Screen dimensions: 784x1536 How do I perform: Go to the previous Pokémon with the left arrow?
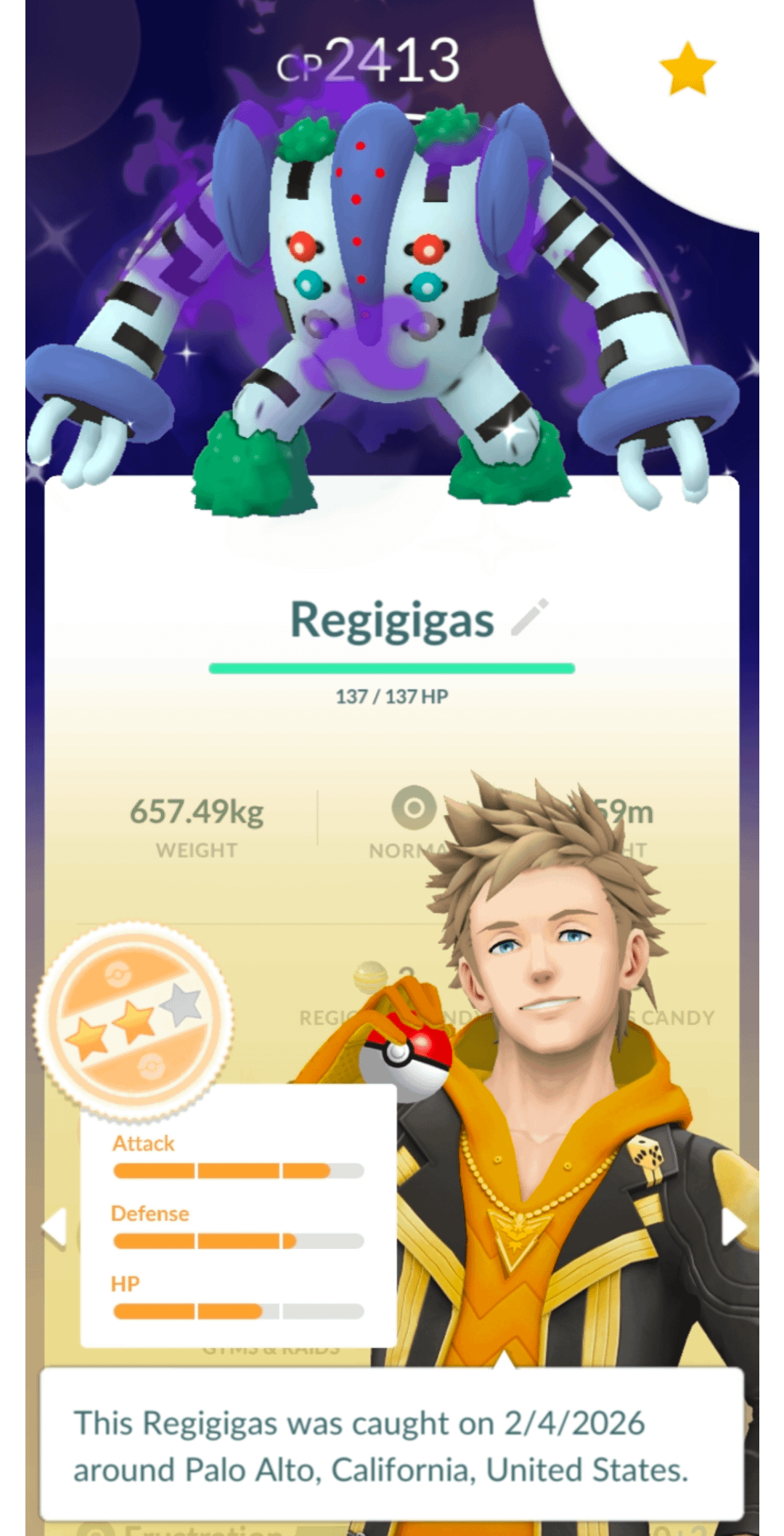click(x=55, y=1227)
